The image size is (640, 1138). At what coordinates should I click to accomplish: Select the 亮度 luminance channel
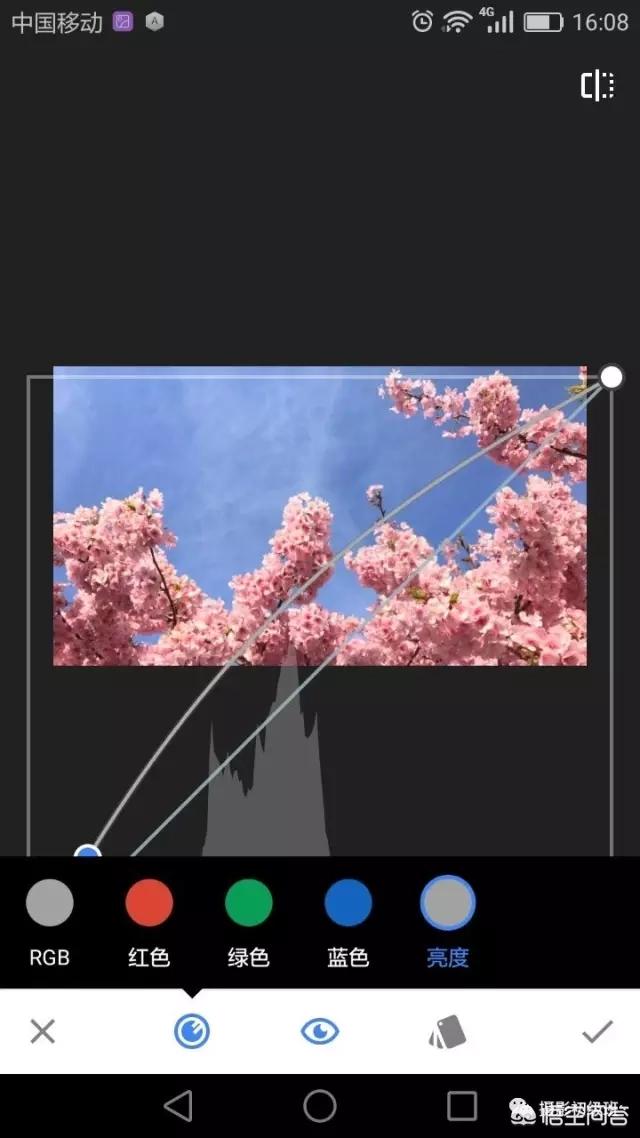447,903
